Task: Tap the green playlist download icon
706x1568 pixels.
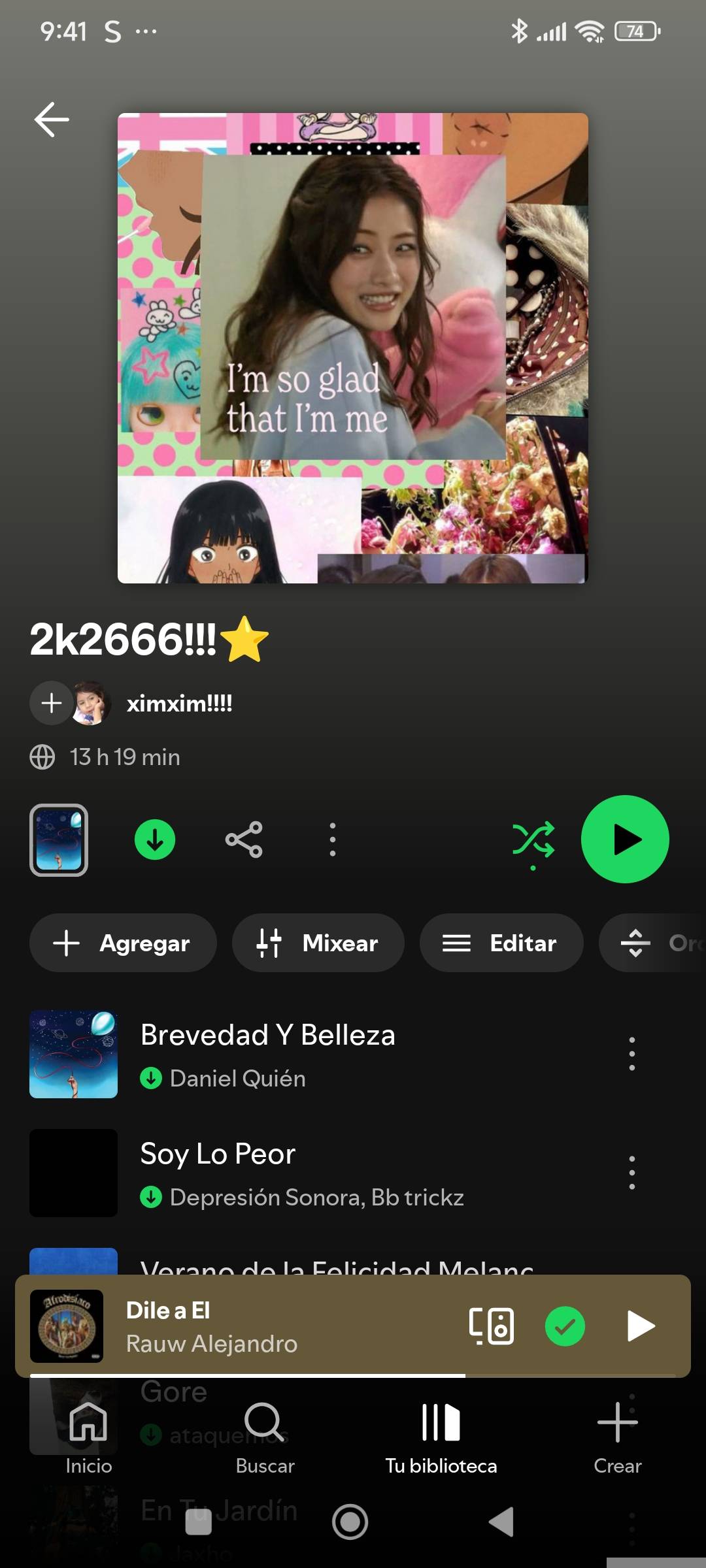Action: pyautogui.click(x=155, y=840)
